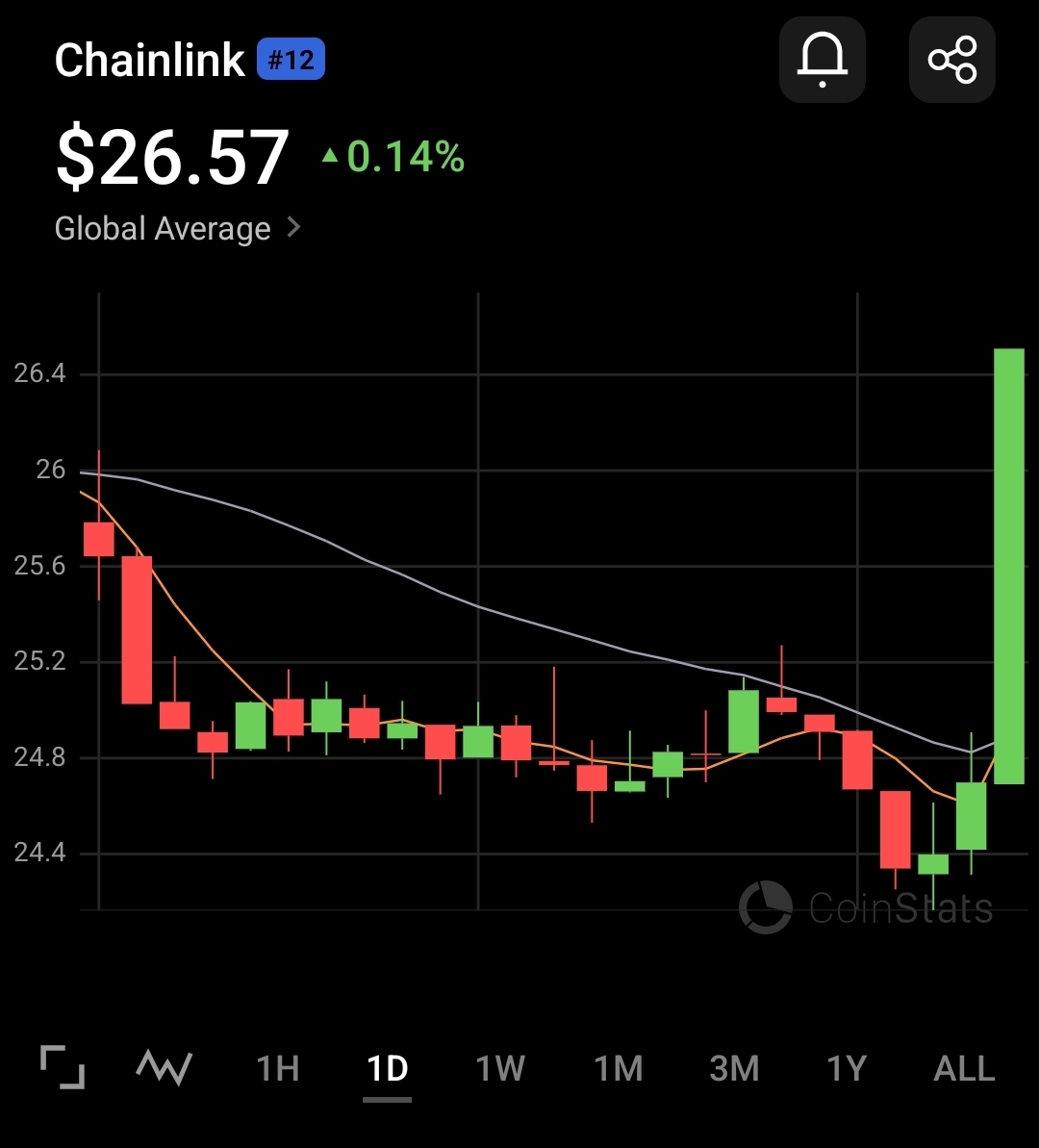Show ALL time price history

(x=964, y=1068)
